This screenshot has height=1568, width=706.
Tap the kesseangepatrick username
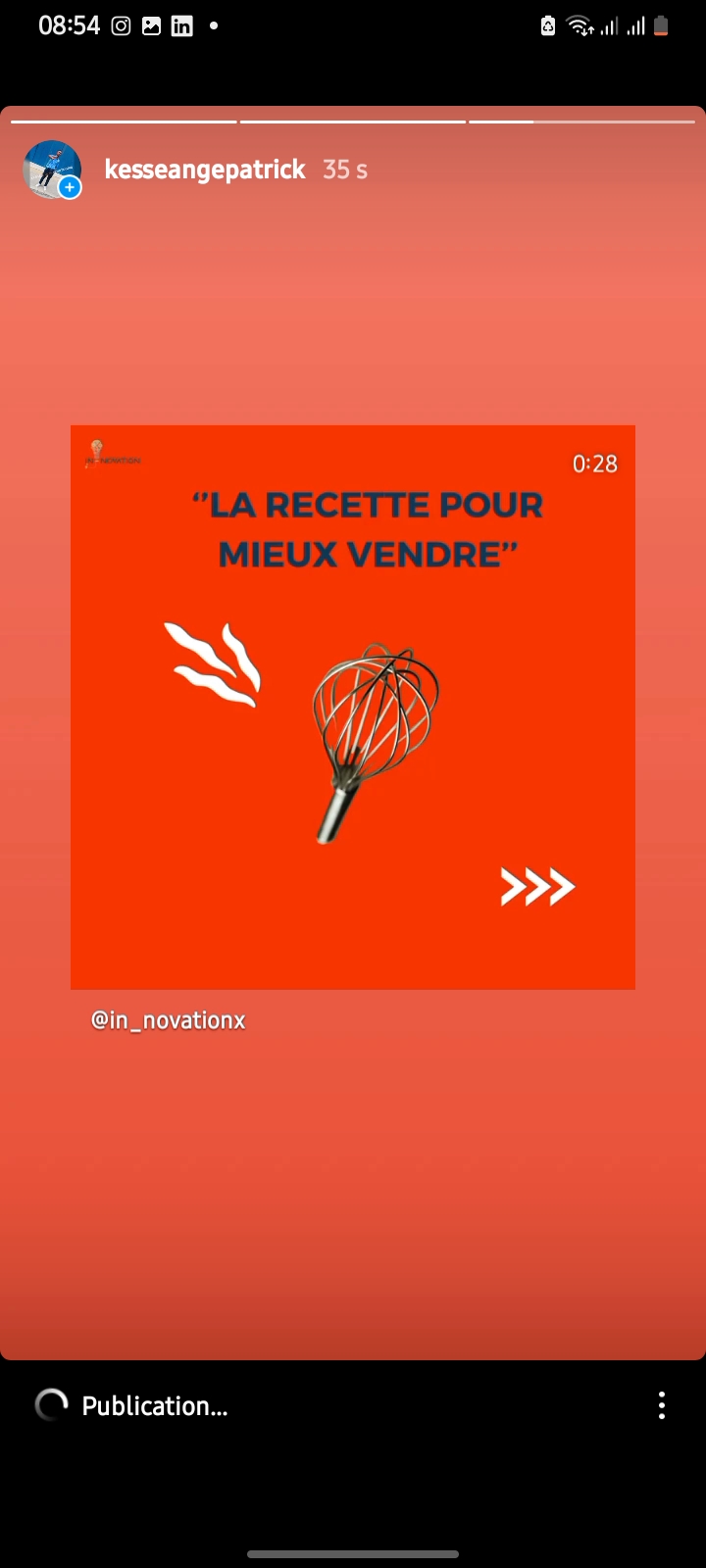[205, 170]
